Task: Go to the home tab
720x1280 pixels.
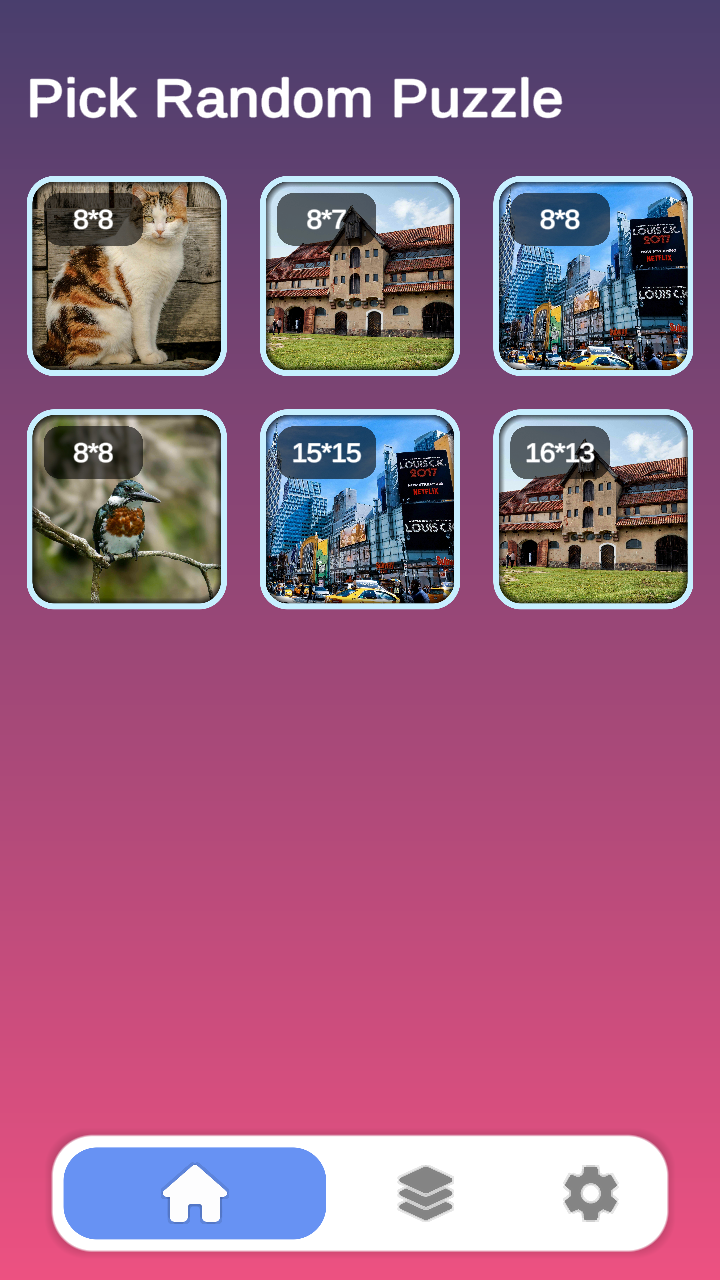Action: point(195,1193)
